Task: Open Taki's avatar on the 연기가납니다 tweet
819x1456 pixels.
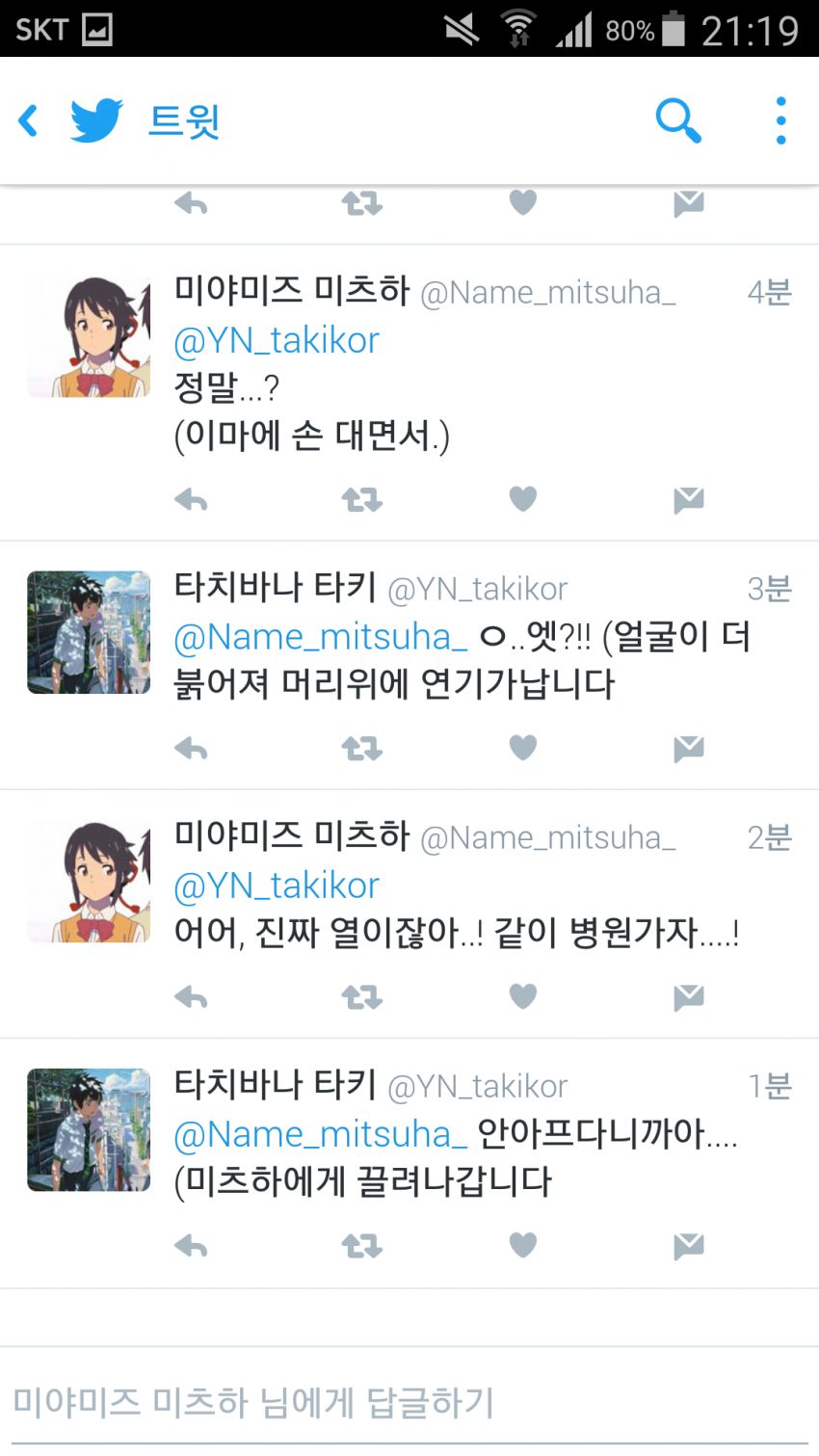Action: click(x=89, y=632)
